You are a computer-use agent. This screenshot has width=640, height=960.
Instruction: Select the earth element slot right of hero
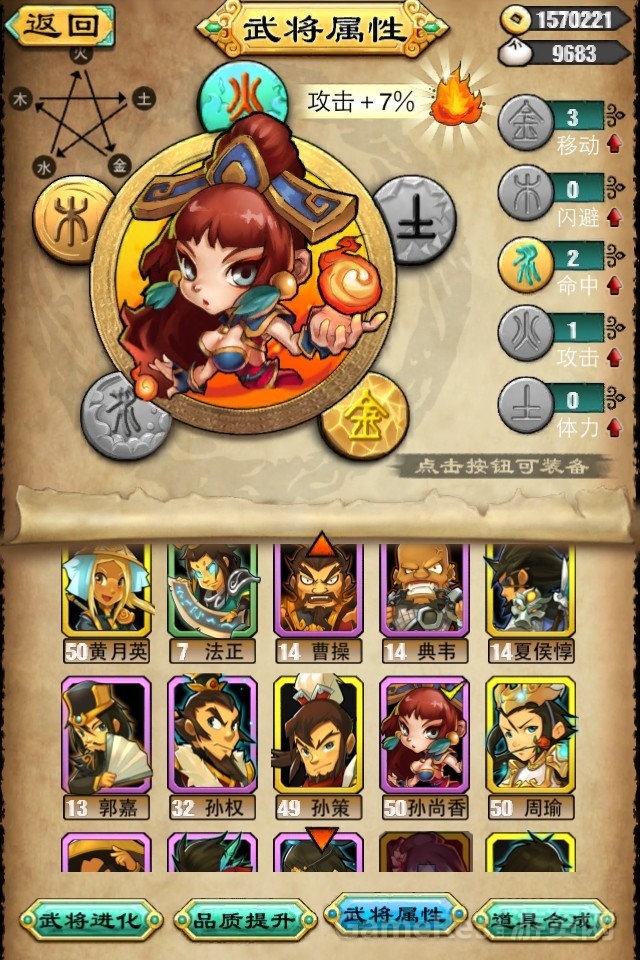[414, 220]
